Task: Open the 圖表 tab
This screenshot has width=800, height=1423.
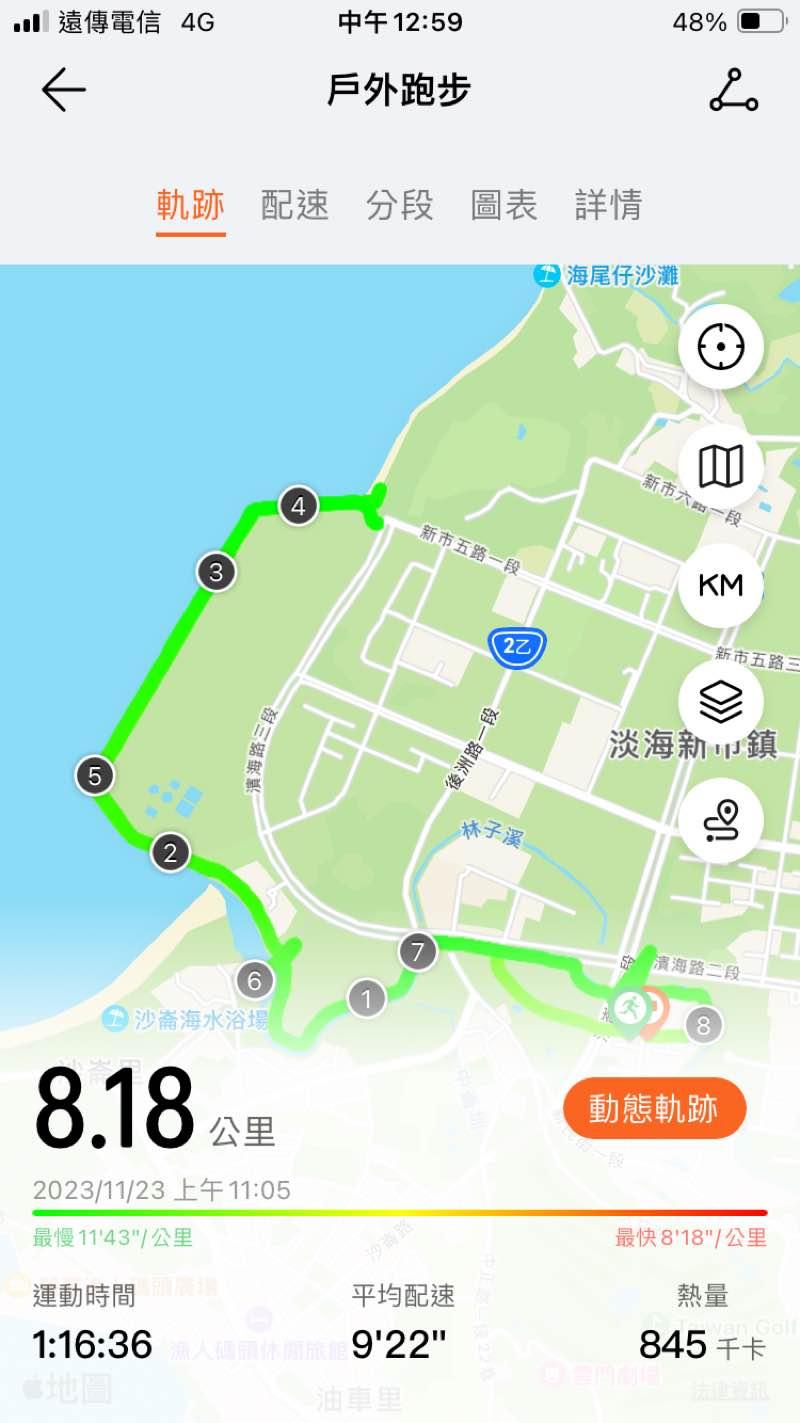Action: click(504, 205)
